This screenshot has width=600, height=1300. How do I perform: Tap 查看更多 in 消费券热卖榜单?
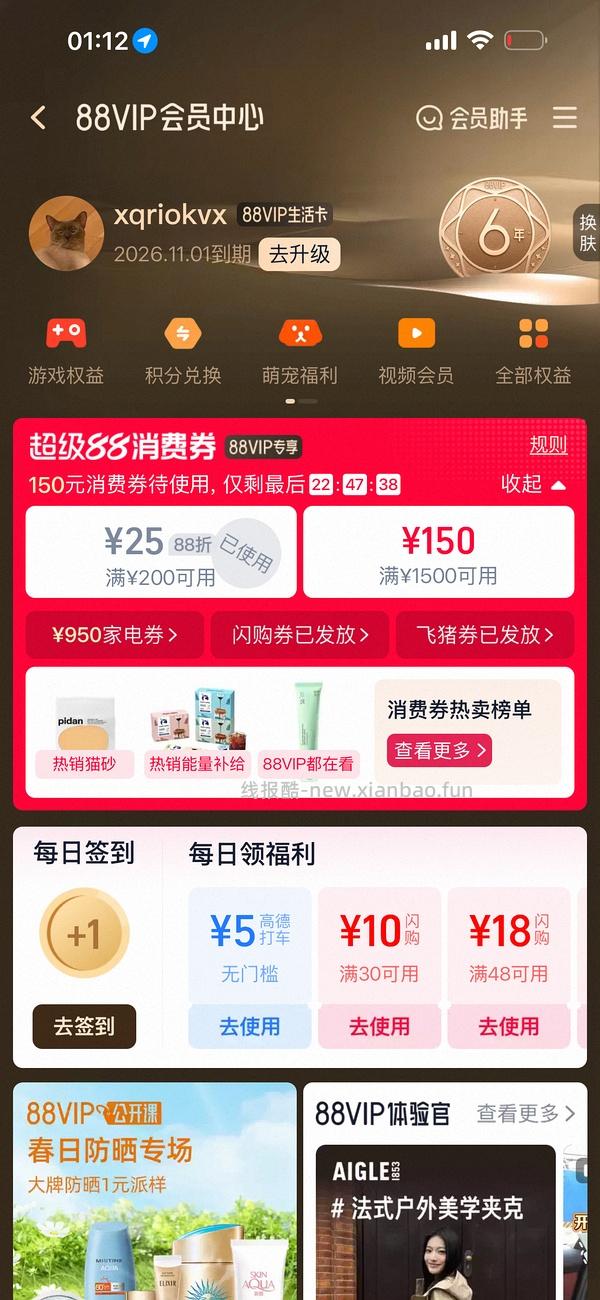coord(439,749)
